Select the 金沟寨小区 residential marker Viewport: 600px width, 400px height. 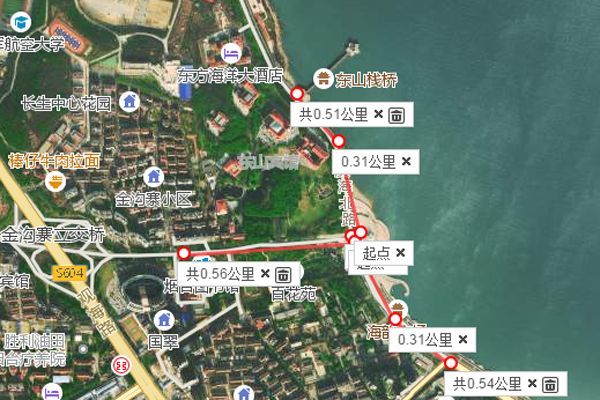click(153, 177)
